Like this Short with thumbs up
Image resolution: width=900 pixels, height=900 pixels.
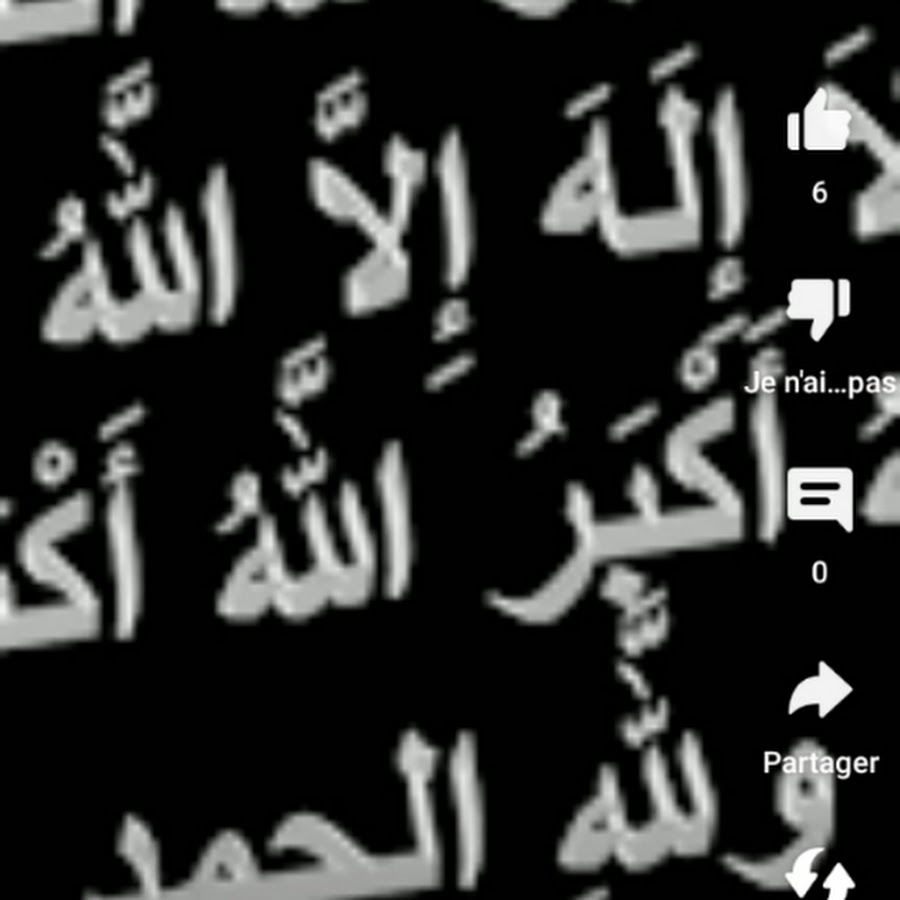[x=819, y=121]
